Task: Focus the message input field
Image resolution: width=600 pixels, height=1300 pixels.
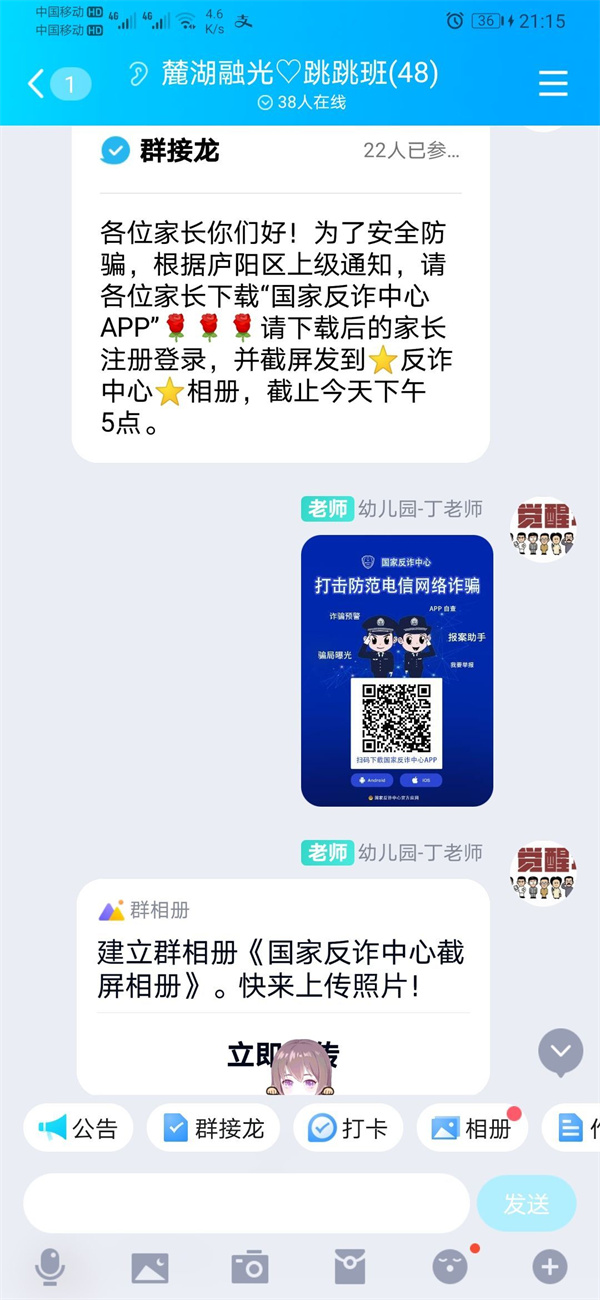Action: (245, 1204)
